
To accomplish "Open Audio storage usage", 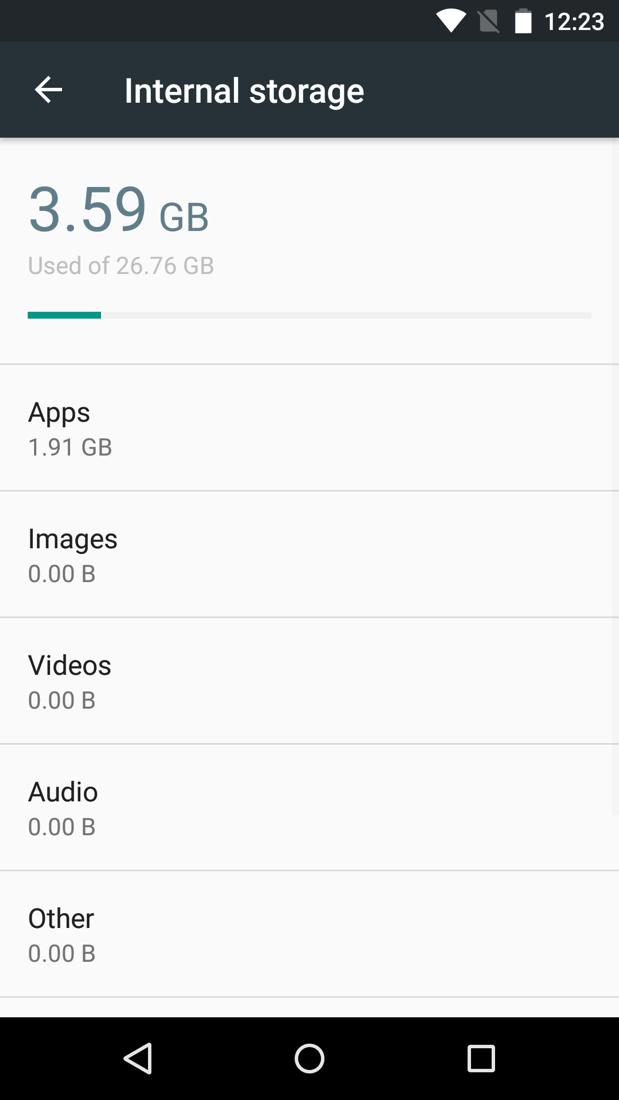I will tap(309, 808).
